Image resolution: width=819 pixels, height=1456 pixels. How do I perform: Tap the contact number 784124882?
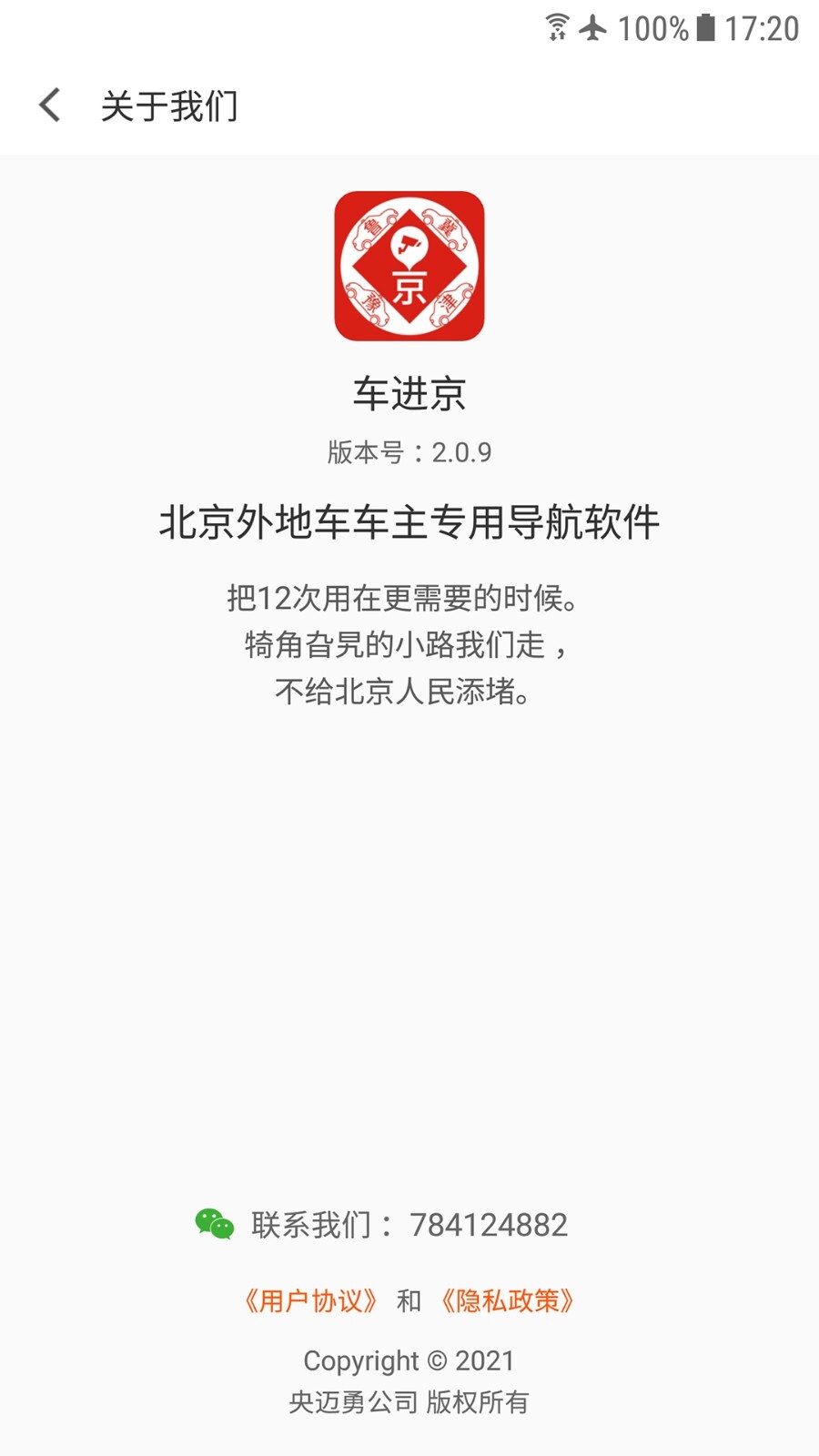click(x=490, y=1225)
